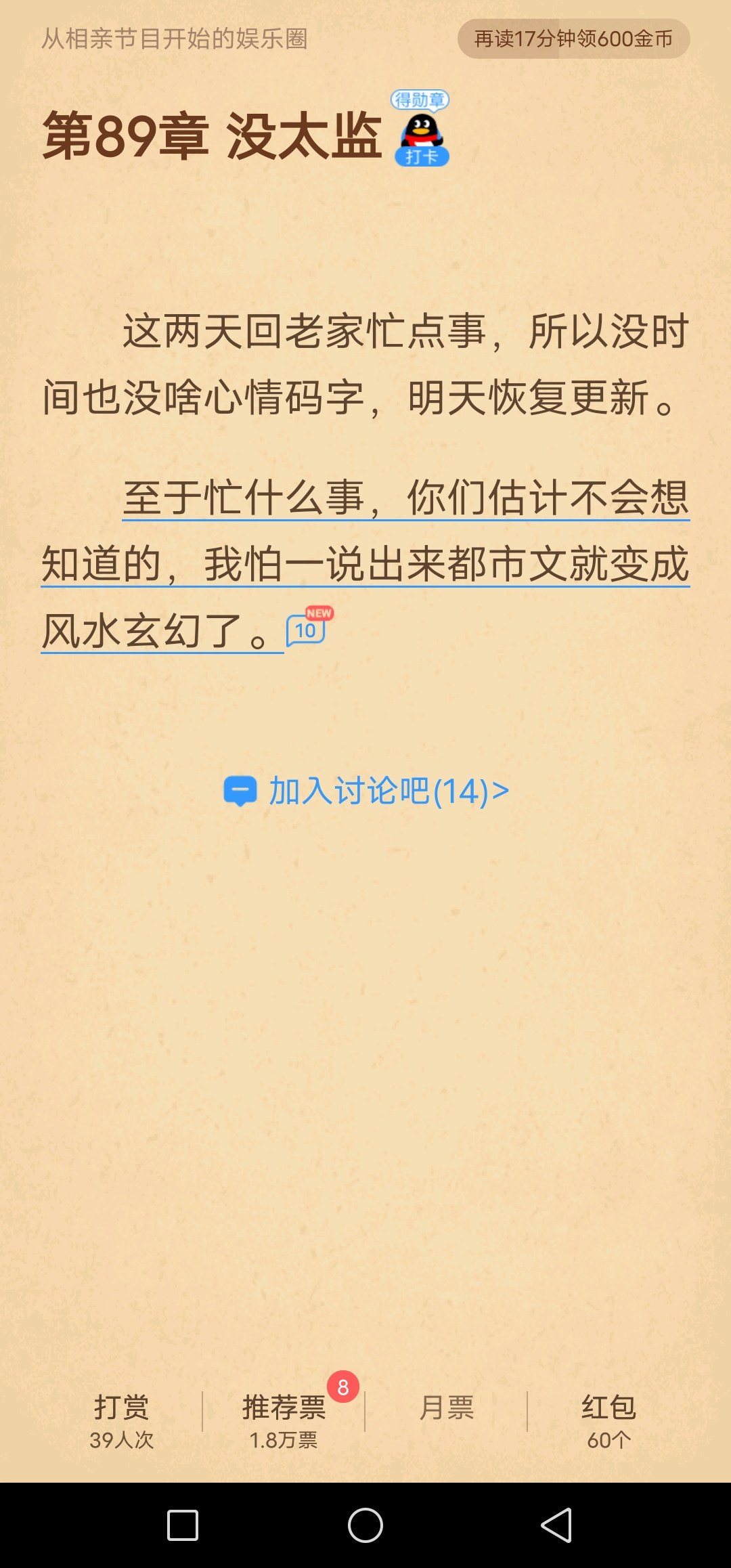Viewport: 731px width, 1568px height.
Task: Join the discussion forum link (14)
Action: [365, 791]
